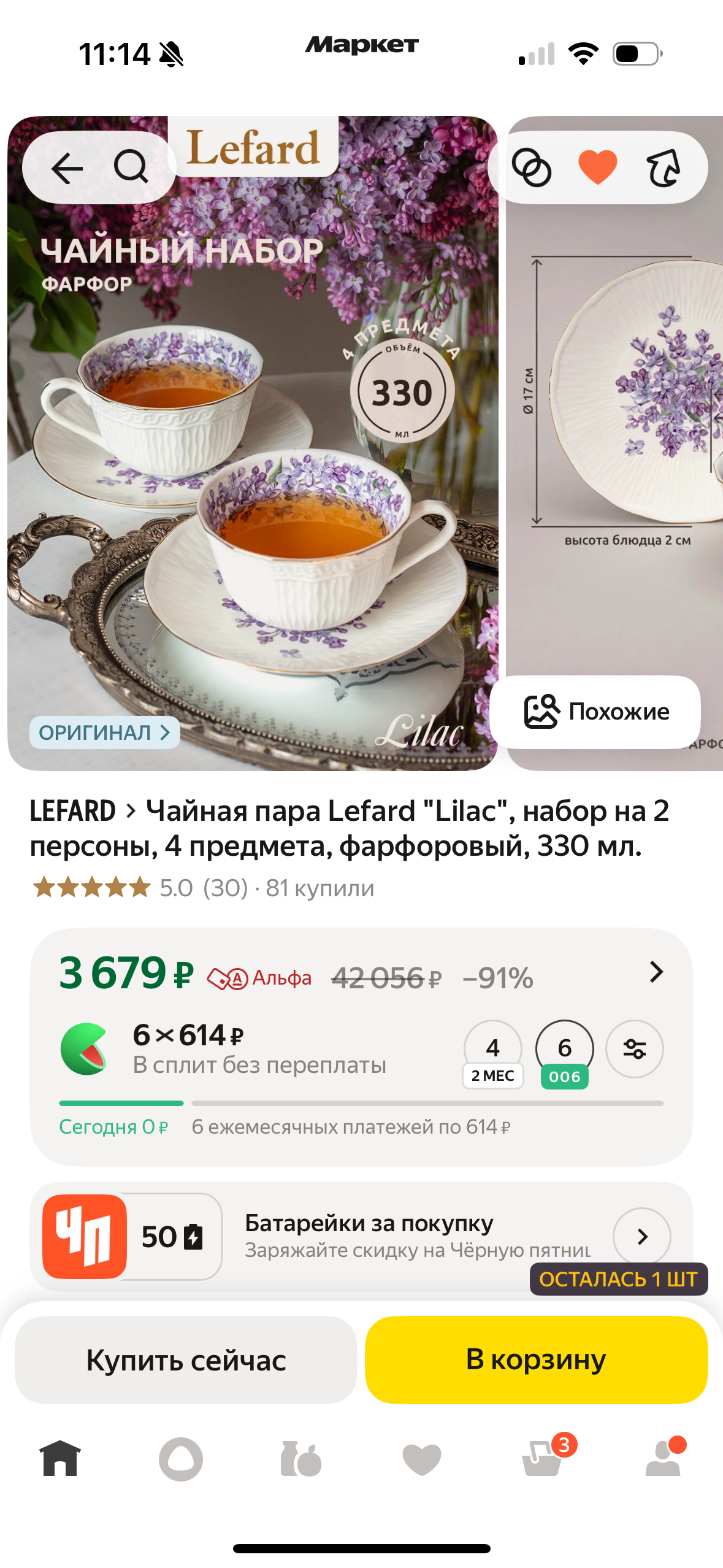Remove product from favorites heart
This screenshot has height=1568, width=723.
tap(597, 167)
